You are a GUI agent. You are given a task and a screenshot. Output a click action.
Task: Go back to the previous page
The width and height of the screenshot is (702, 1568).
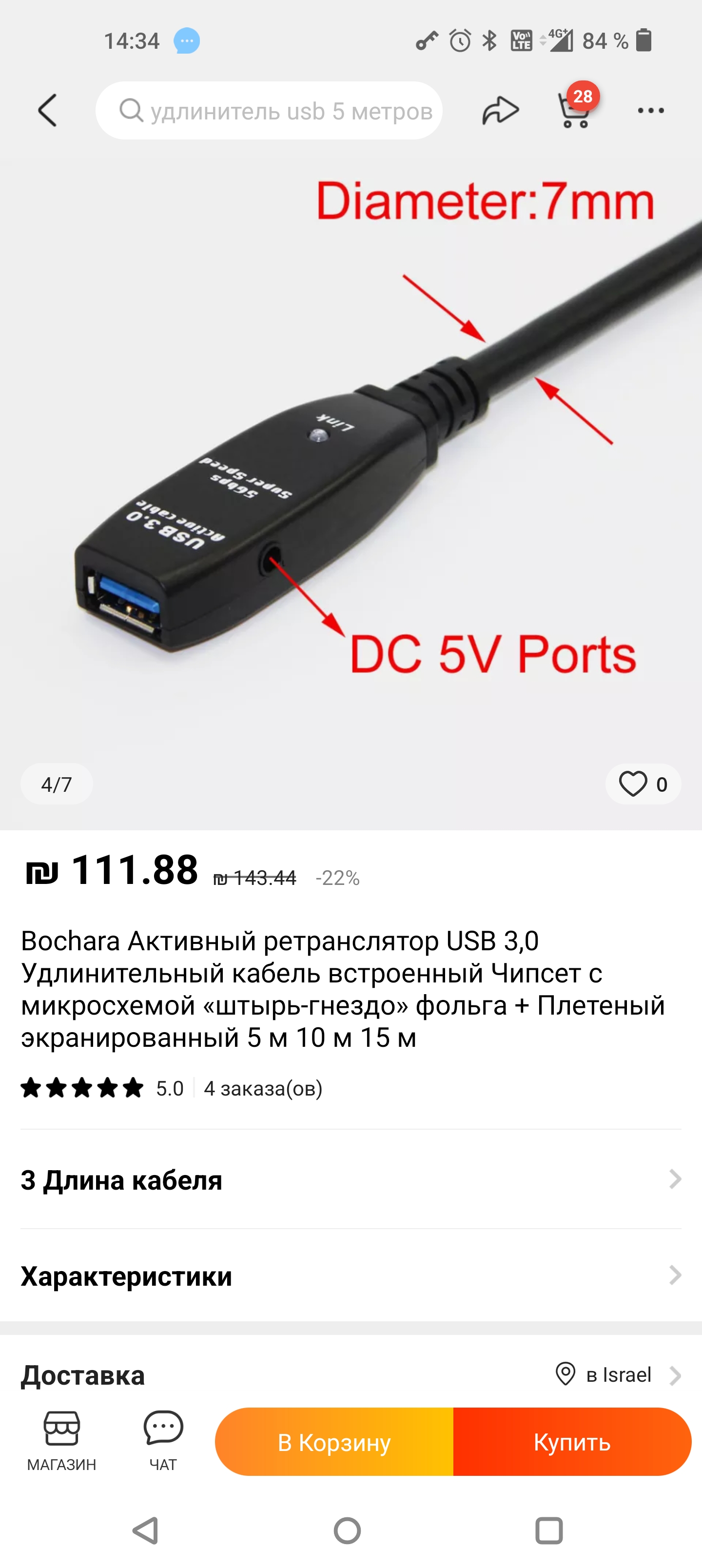[47, 110]
